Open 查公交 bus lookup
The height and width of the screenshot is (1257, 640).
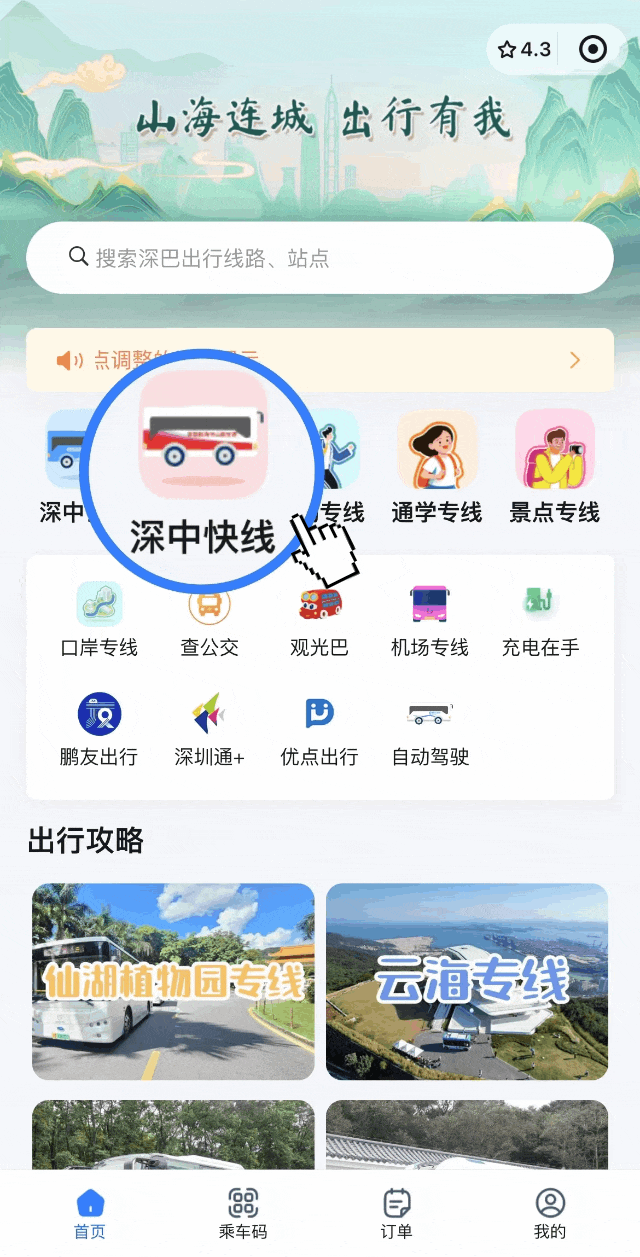pos(209,620)
